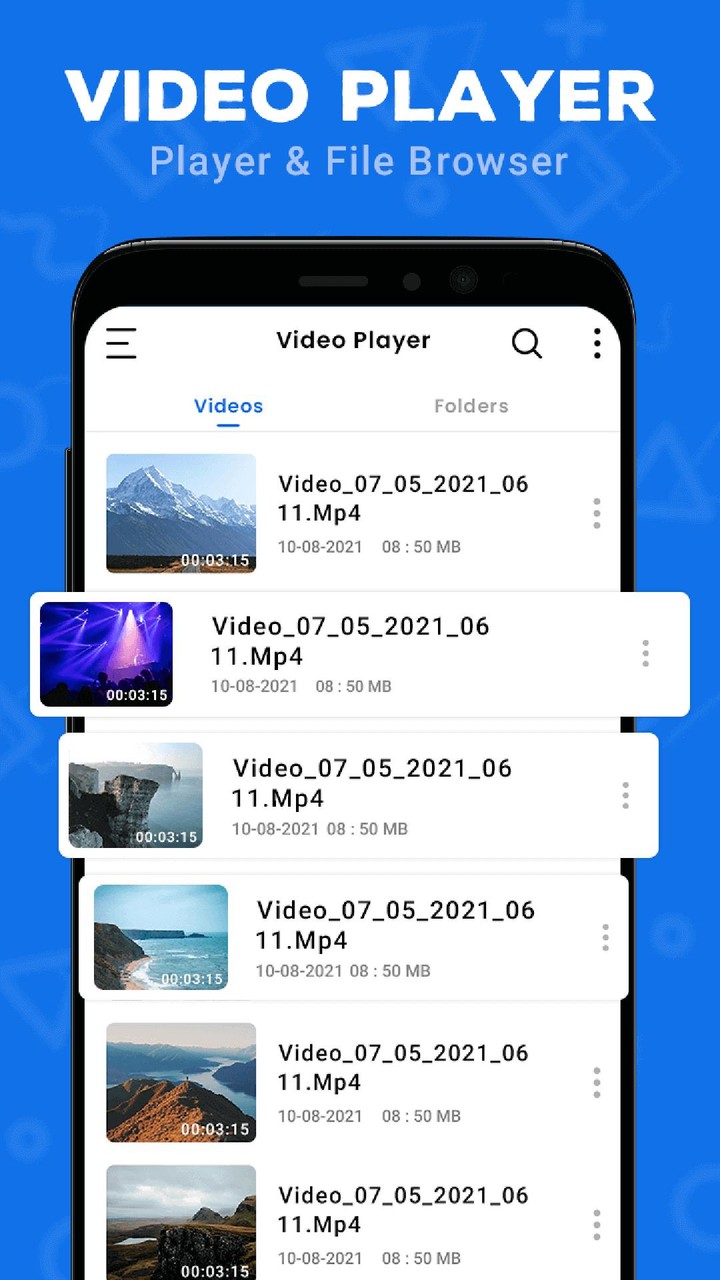Screen dimensions: 720x1280
Task: Open options for the ocean coastline video
Action: [x=605, y=937]
